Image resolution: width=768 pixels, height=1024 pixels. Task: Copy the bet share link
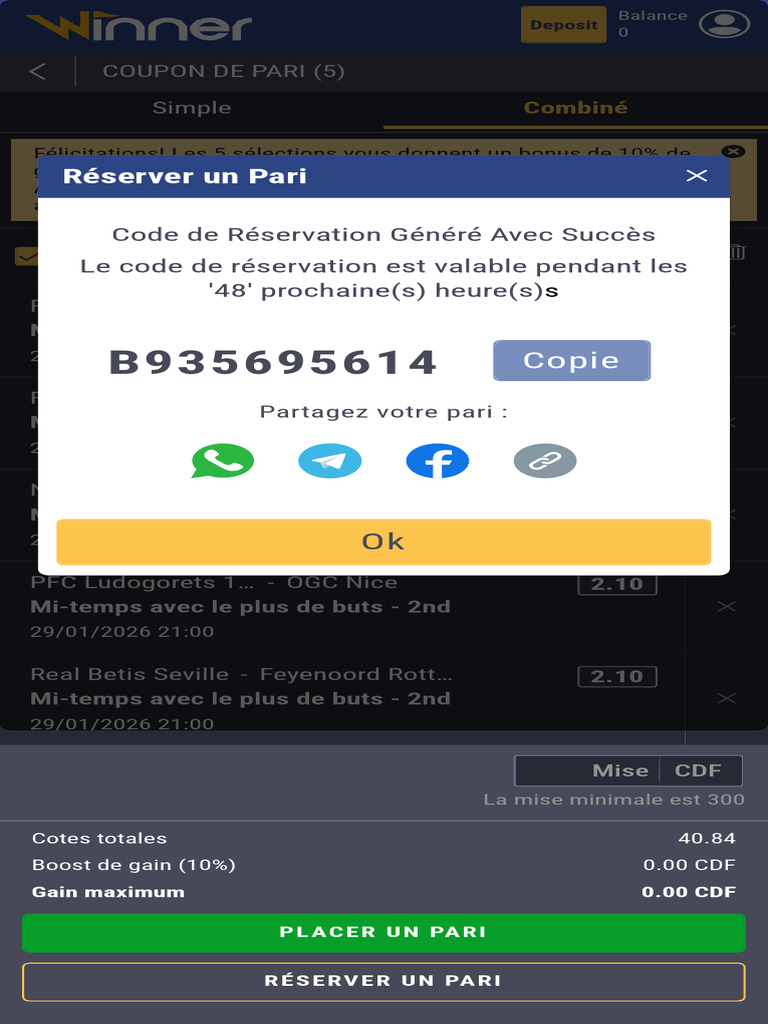[545, 460]
